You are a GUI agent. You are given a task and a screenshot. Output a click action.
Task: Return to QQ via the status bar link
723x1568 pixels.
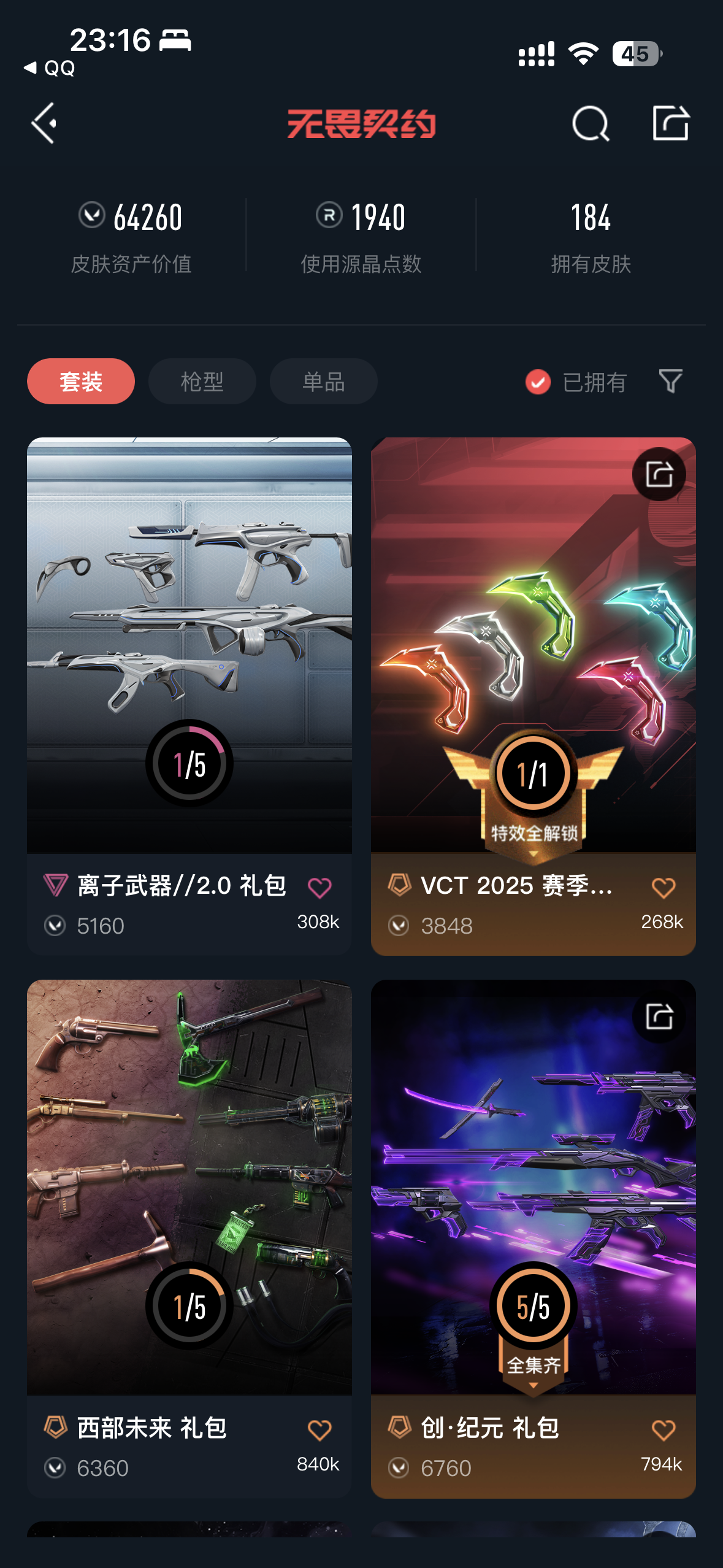pyautogui.click(x=50, y=67)
